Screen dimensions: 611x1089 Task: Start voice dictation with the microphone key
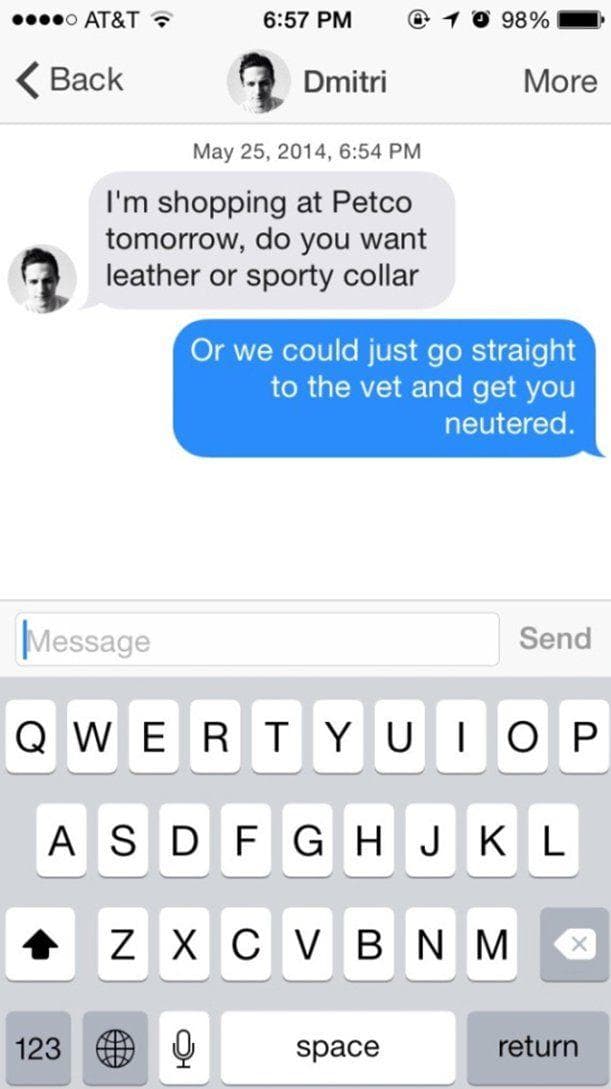click(x=182, y=1048)
